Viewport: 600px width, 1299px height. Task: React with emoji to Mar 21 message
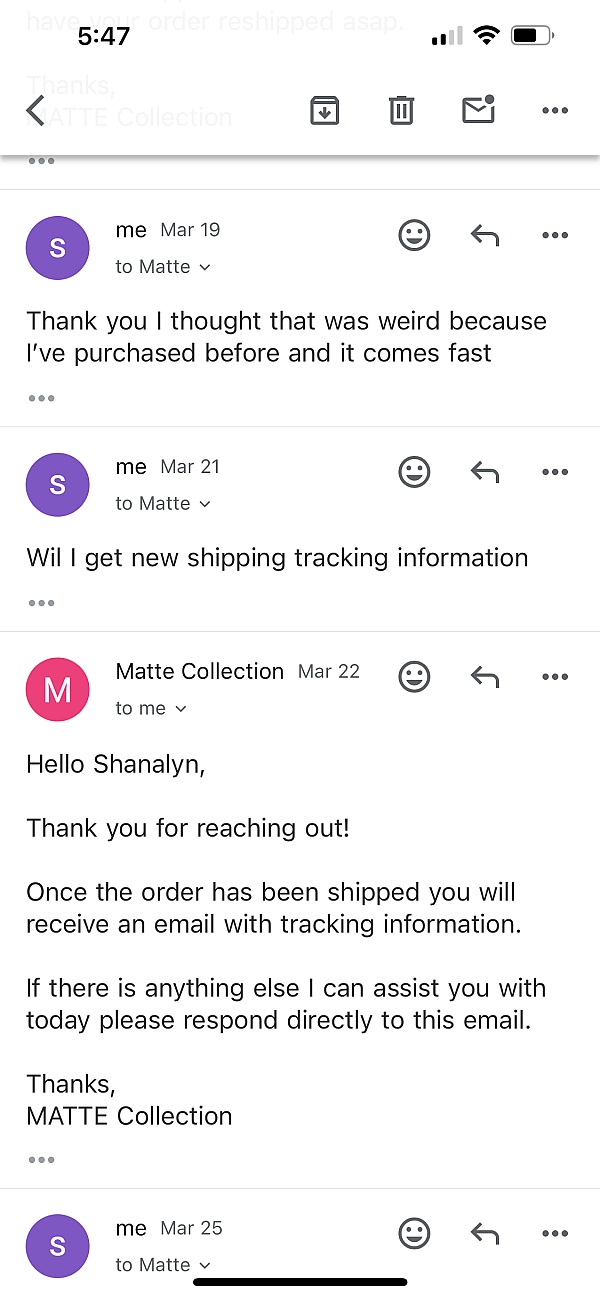414,472
